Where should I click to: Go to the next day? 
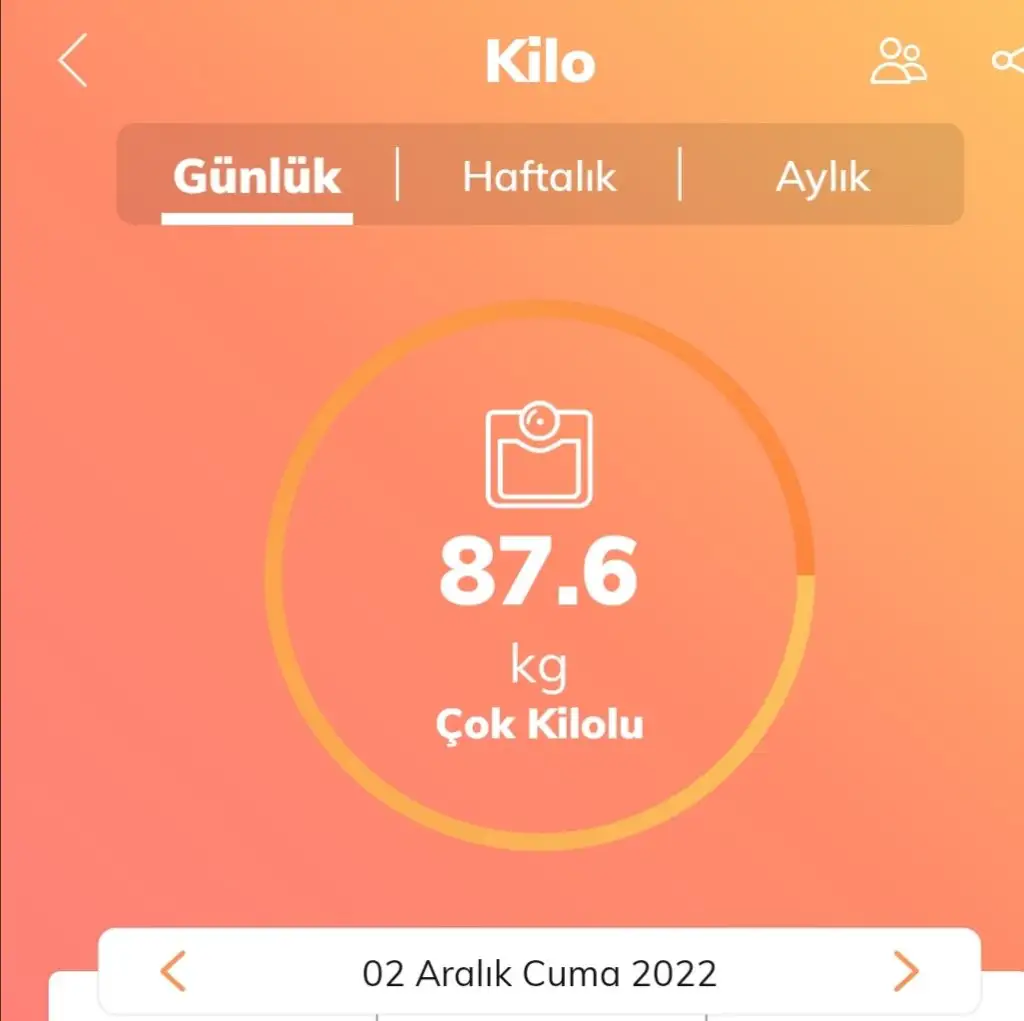tap(905, 971)
